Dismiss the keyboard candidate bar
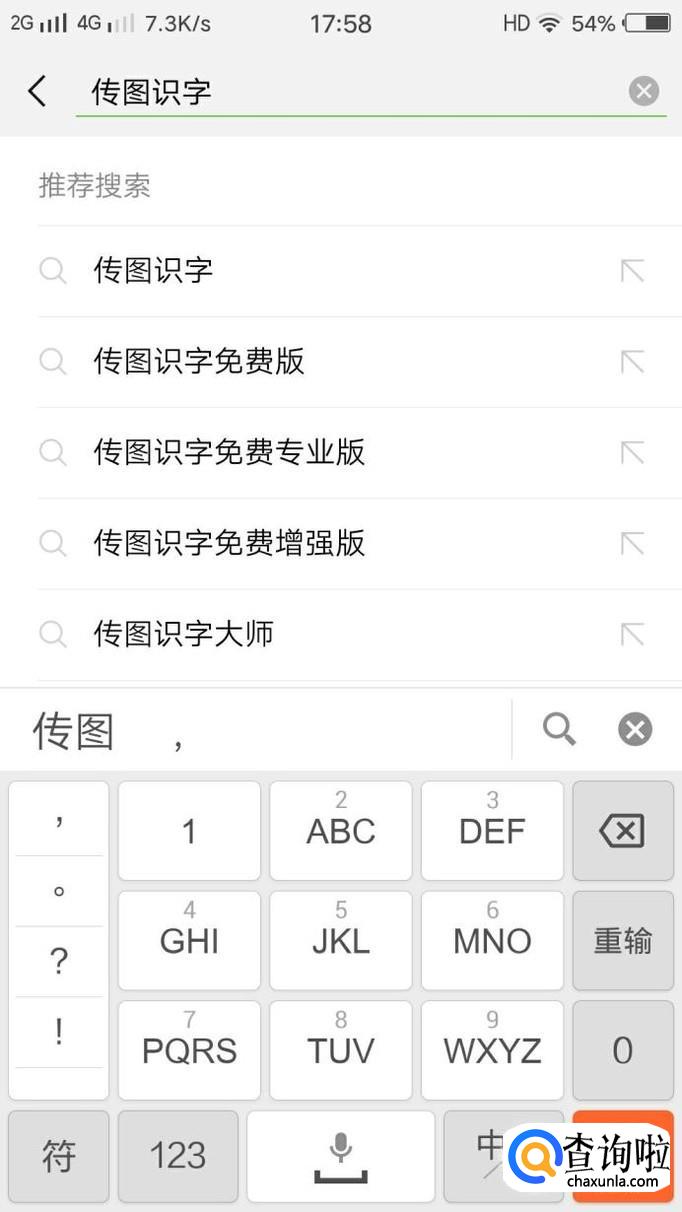The image size is (682, 1212). point(635,730)
